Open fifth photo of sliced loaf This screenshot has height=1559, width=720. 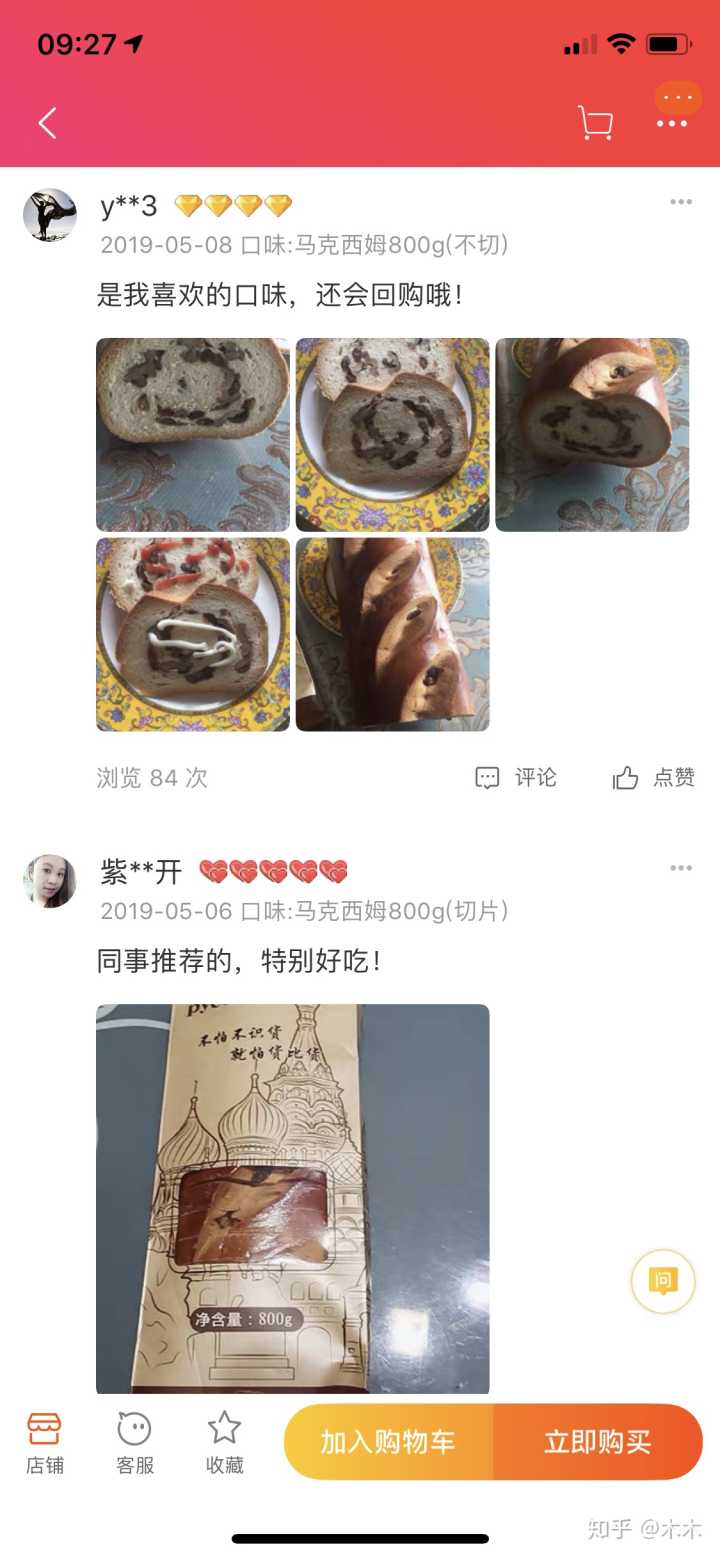[x=392, y=634]
